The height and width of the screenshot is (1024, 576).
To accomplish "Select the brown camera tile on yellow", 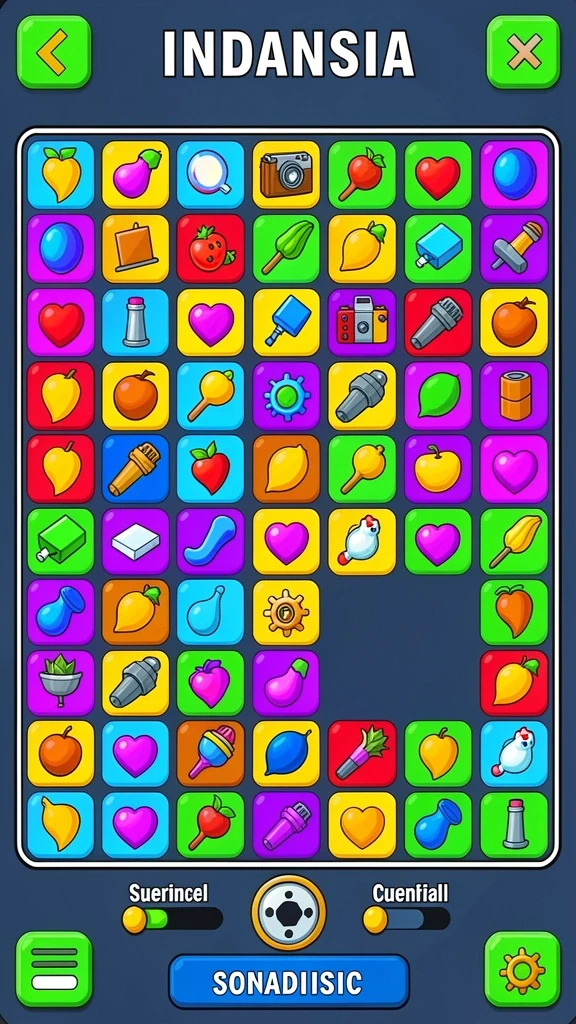I will point(286,175).
